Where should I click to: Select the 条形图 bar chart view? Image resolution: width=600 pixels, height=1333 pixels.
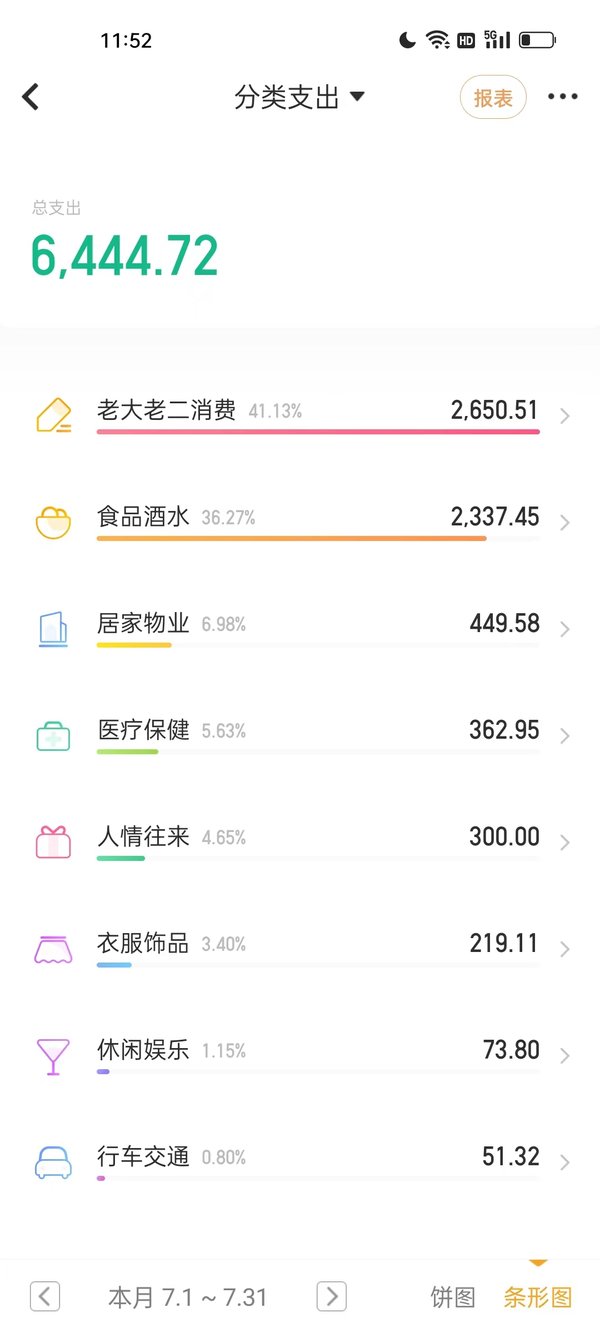point(538,1297)
